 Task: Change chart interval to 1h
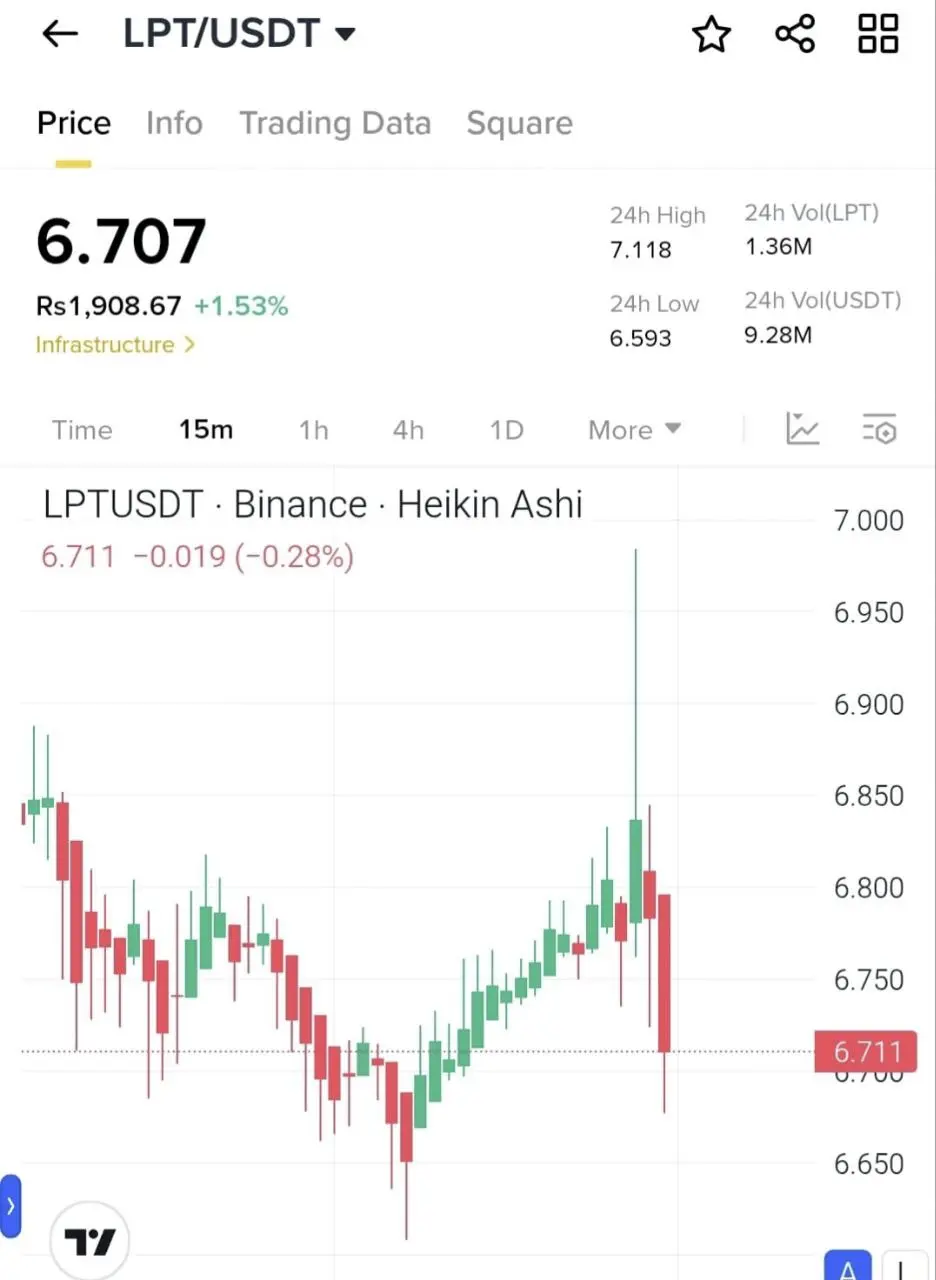[313, 430]
